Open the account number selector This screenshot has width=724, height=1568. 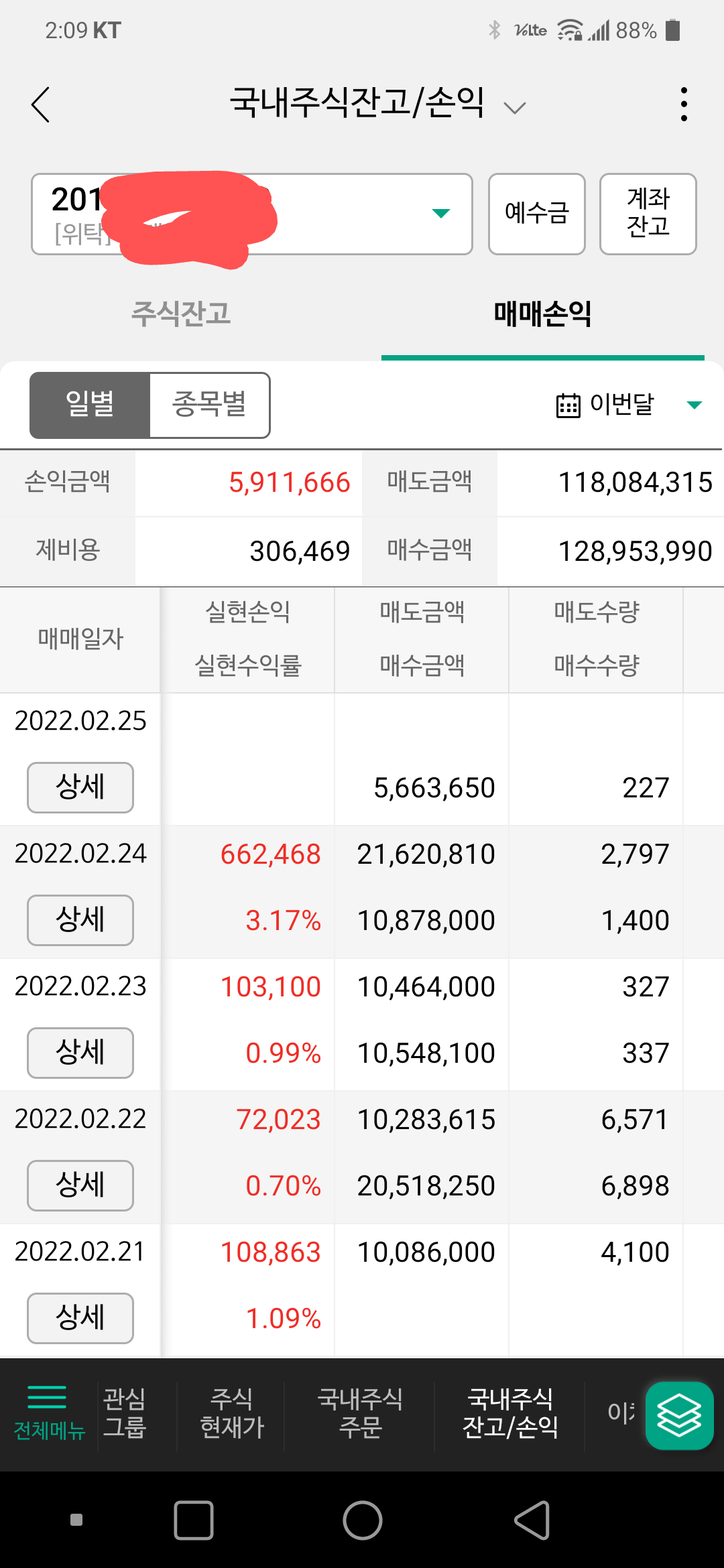click(252, 214)
